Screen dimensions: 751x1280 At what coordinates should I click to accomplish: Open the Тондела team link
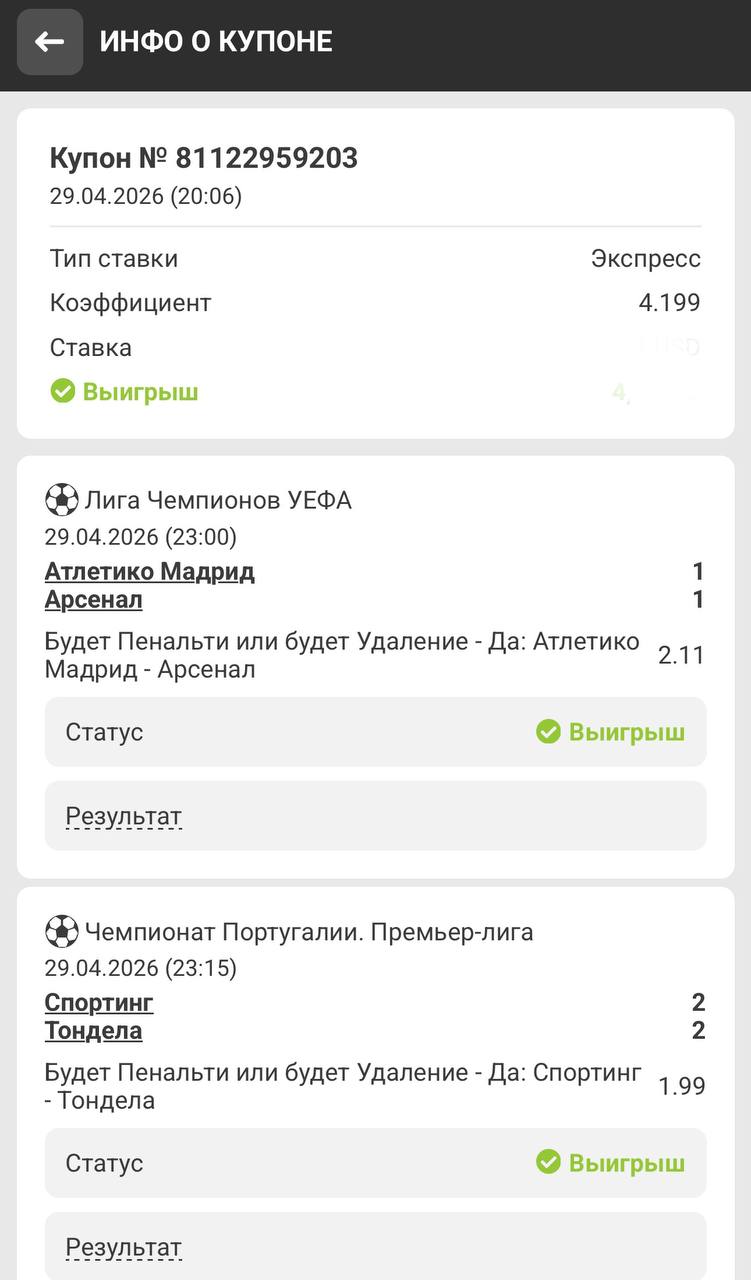click(93, 1031)
